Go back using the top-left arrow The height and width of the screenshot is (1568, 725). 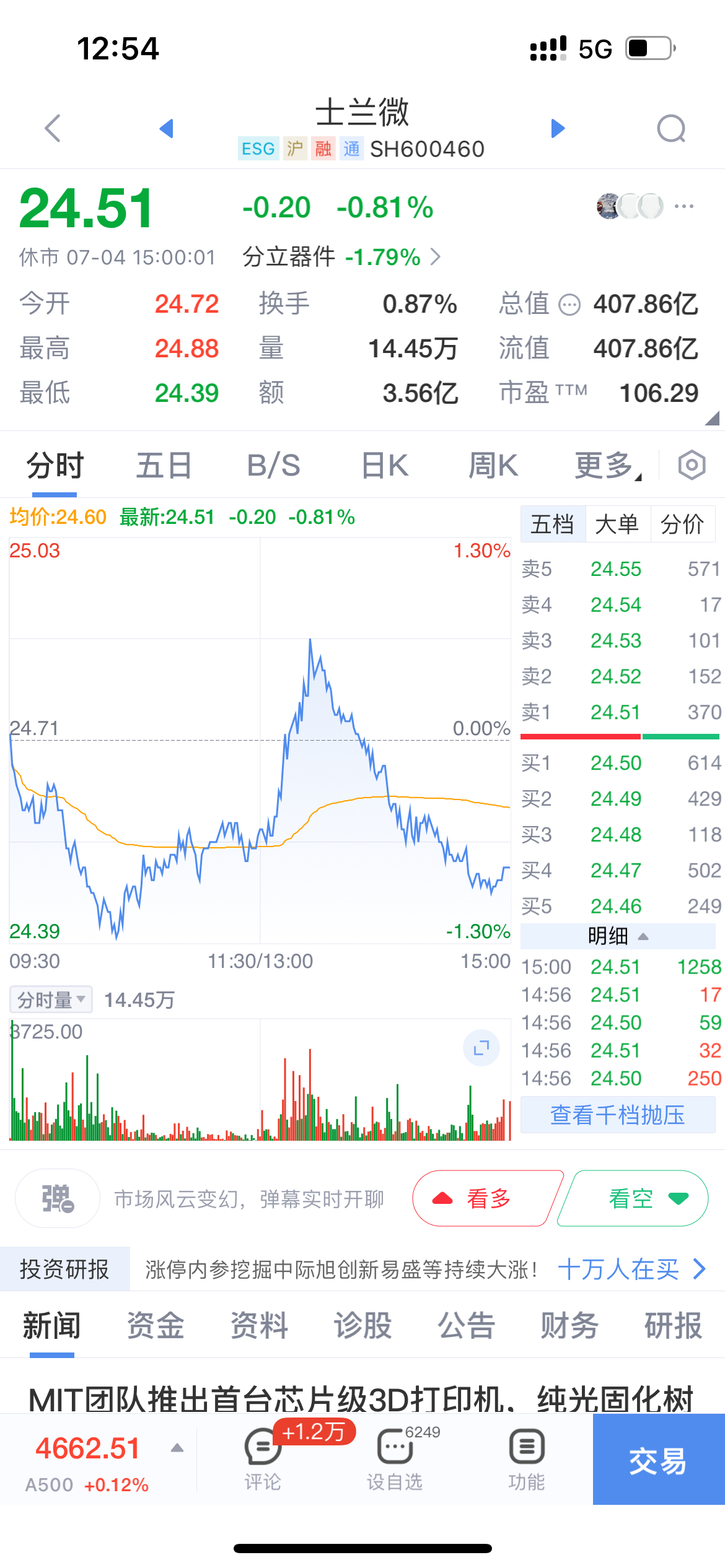tap(53, 128)
